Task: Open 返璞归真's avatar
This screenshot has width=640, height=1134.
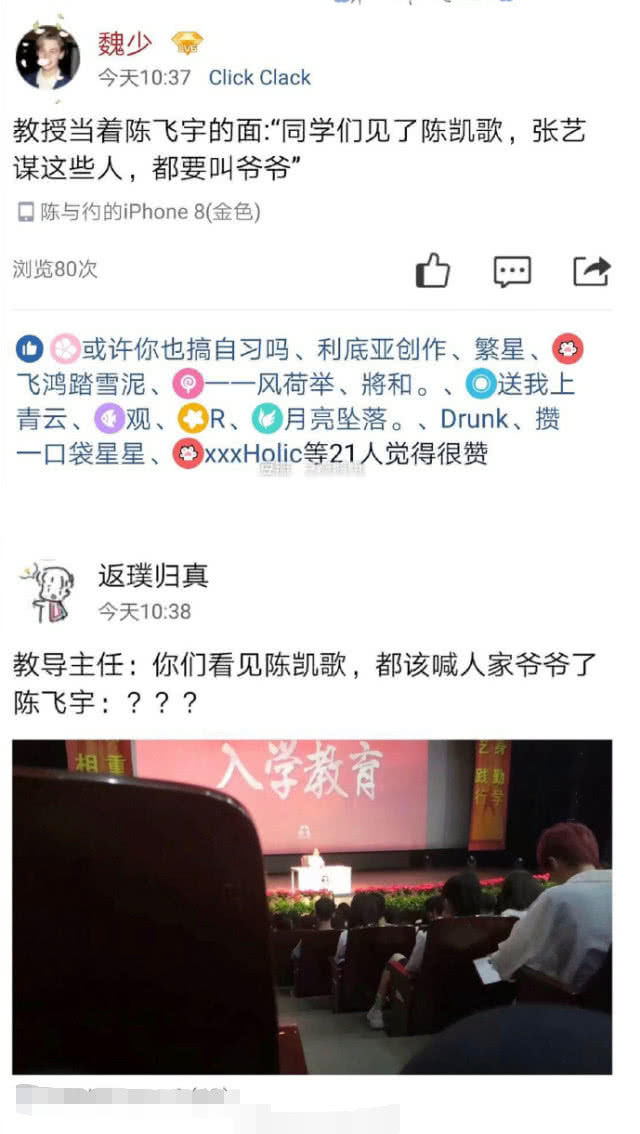Action: [48, 591]
